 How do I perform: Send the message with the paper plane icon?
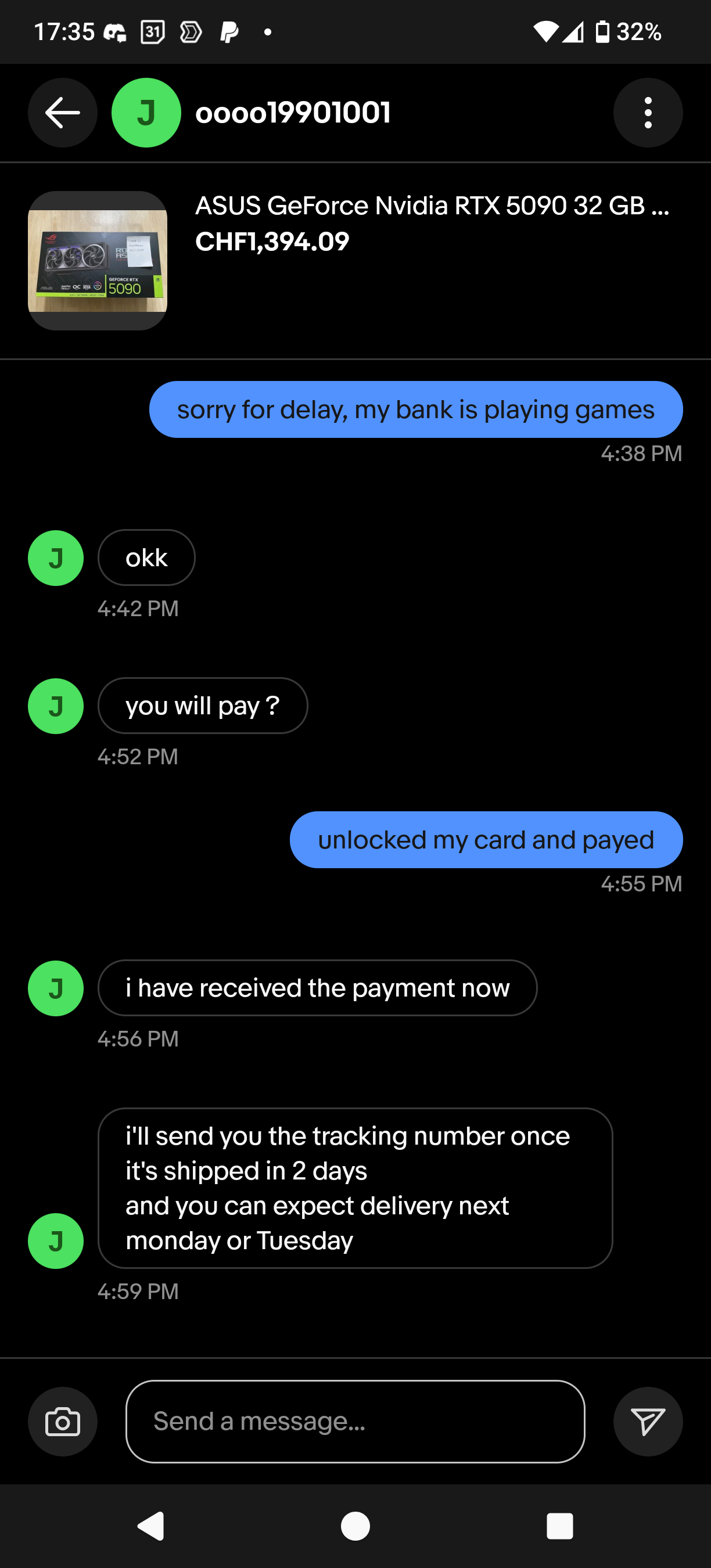coord(648,1421)
